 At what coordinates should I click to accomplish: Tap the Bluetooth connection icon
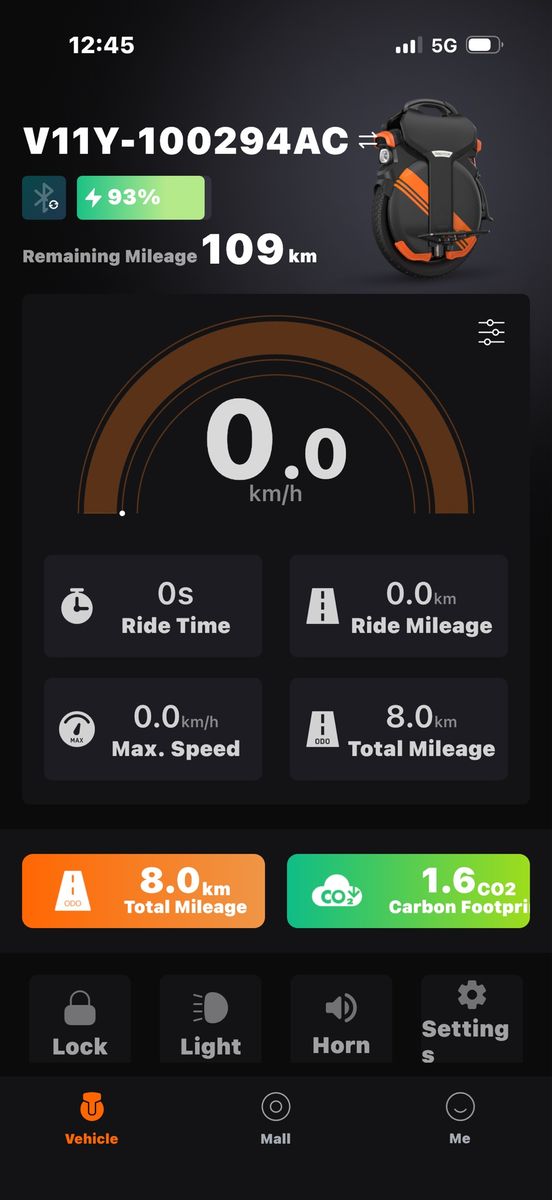click(x=44, y=198)
